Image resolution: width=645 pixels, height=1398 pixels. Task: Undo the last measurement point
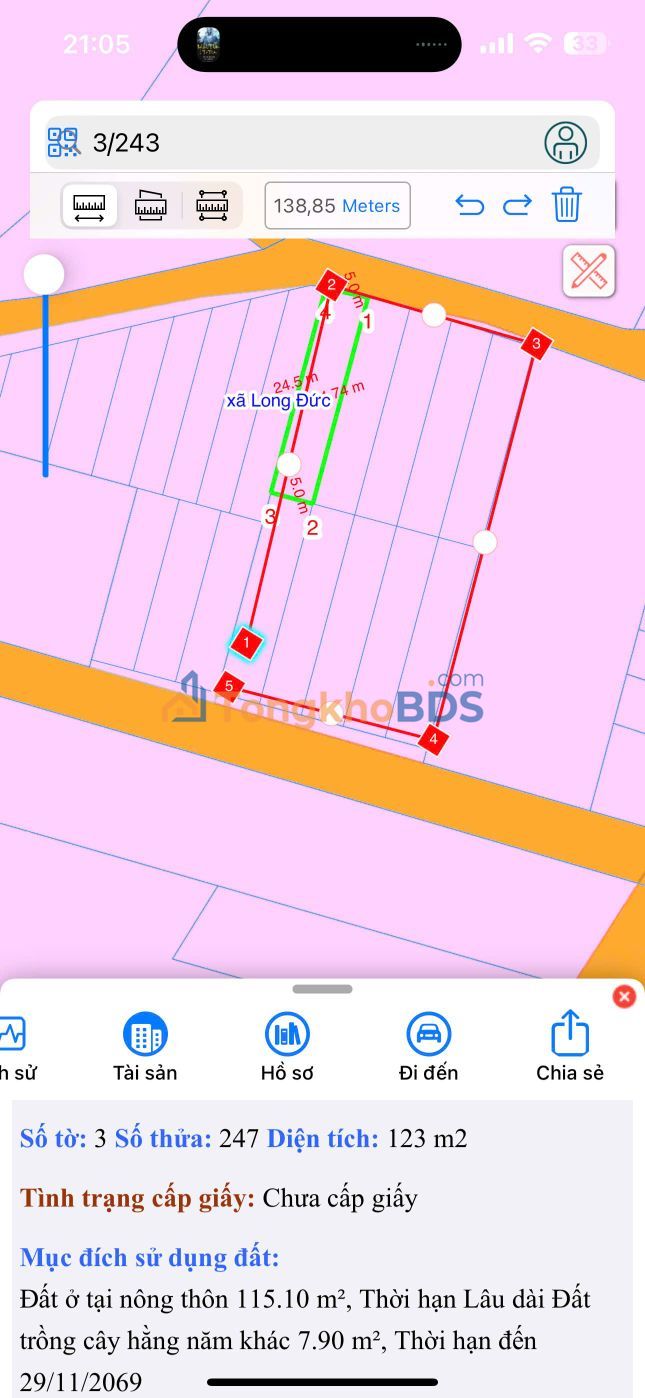click(469, 205)
